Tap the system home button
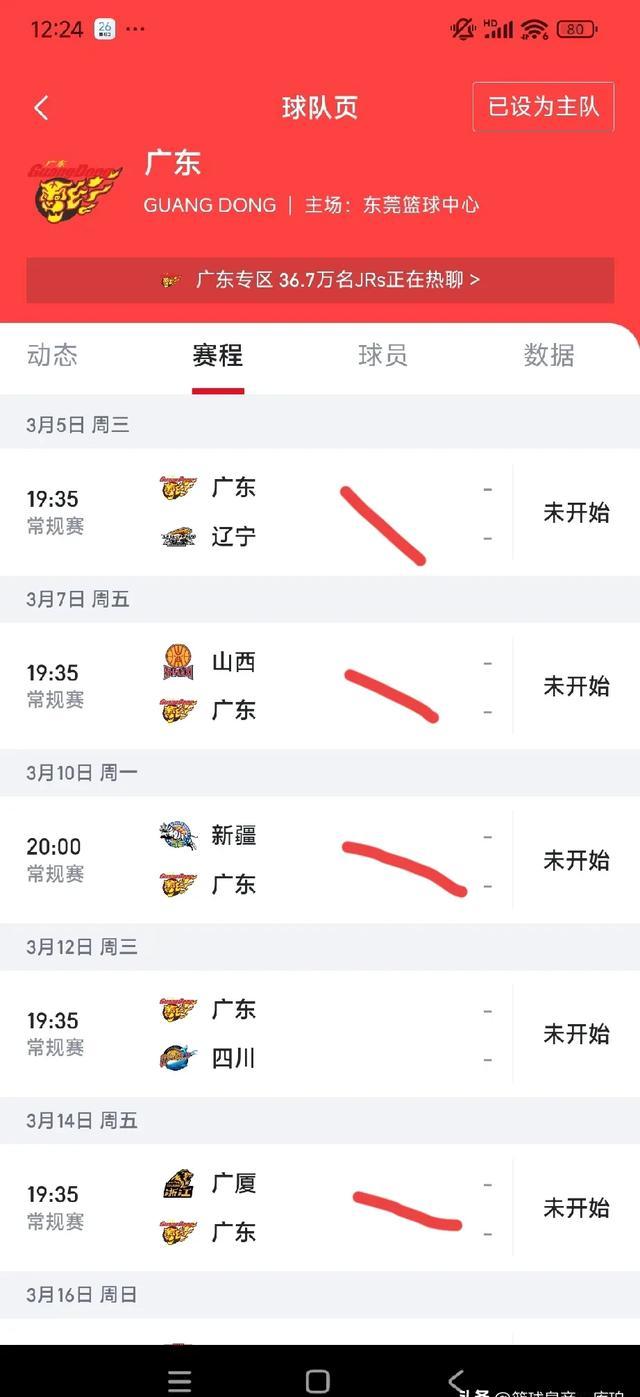The height and width of the screenshot is (1397, 640). coord(318,1381)
